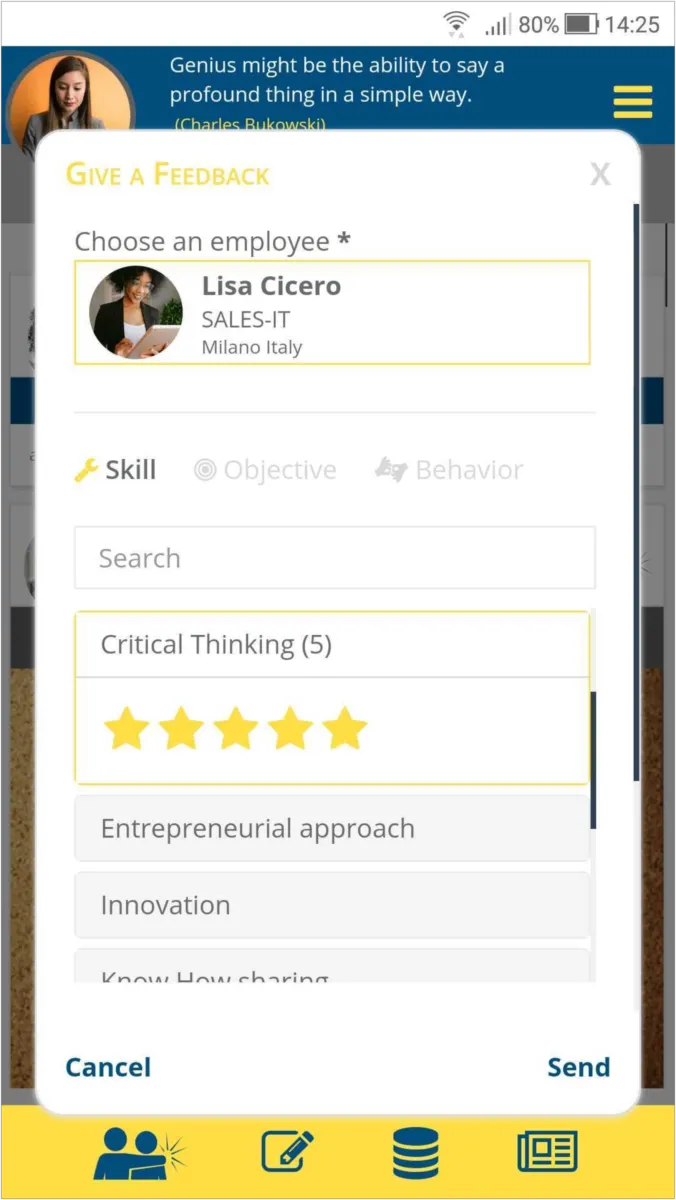Screen dimensions: 676x1200
Task: Expand the Innovation skill
Action: [x=332, y=905]
